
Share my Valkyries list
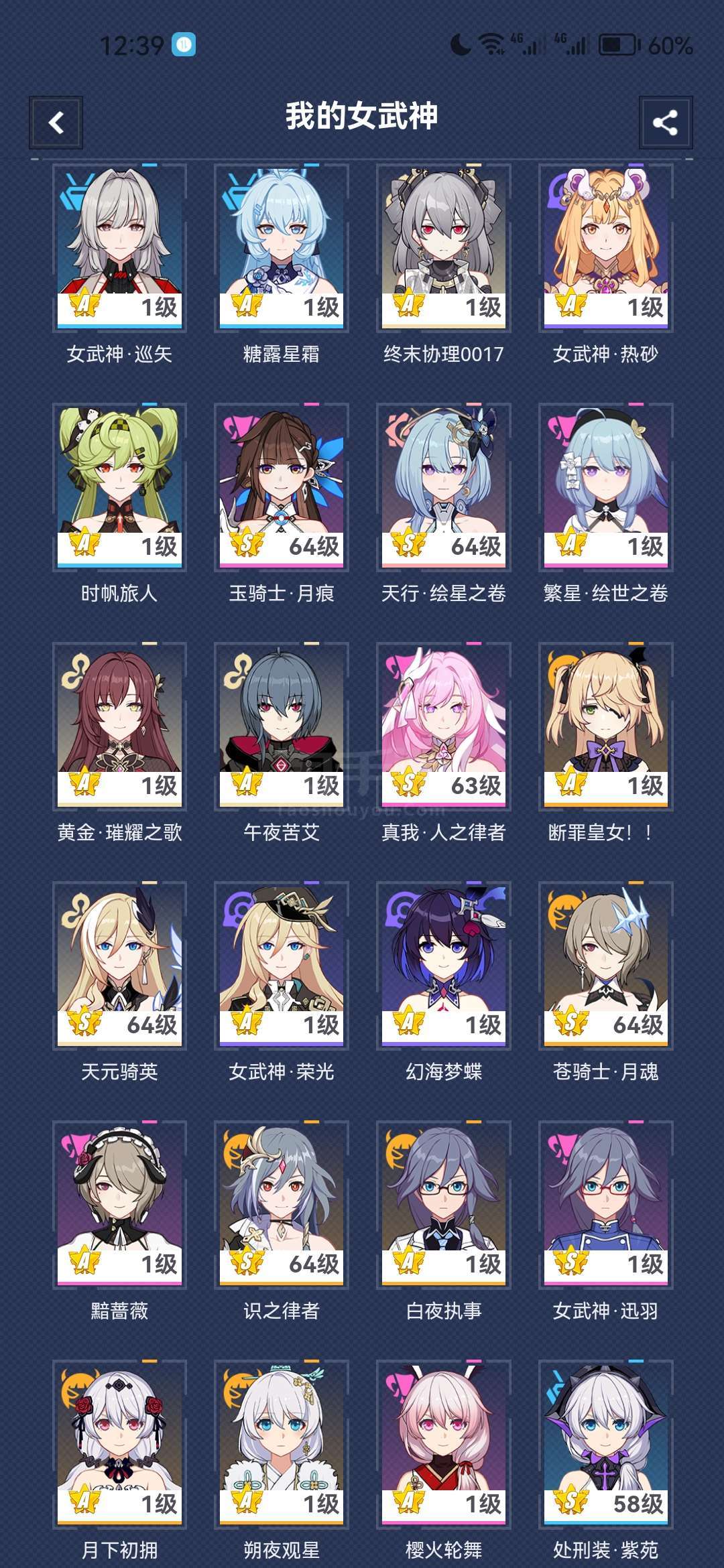pyautogui.click(x=666, y=123)
